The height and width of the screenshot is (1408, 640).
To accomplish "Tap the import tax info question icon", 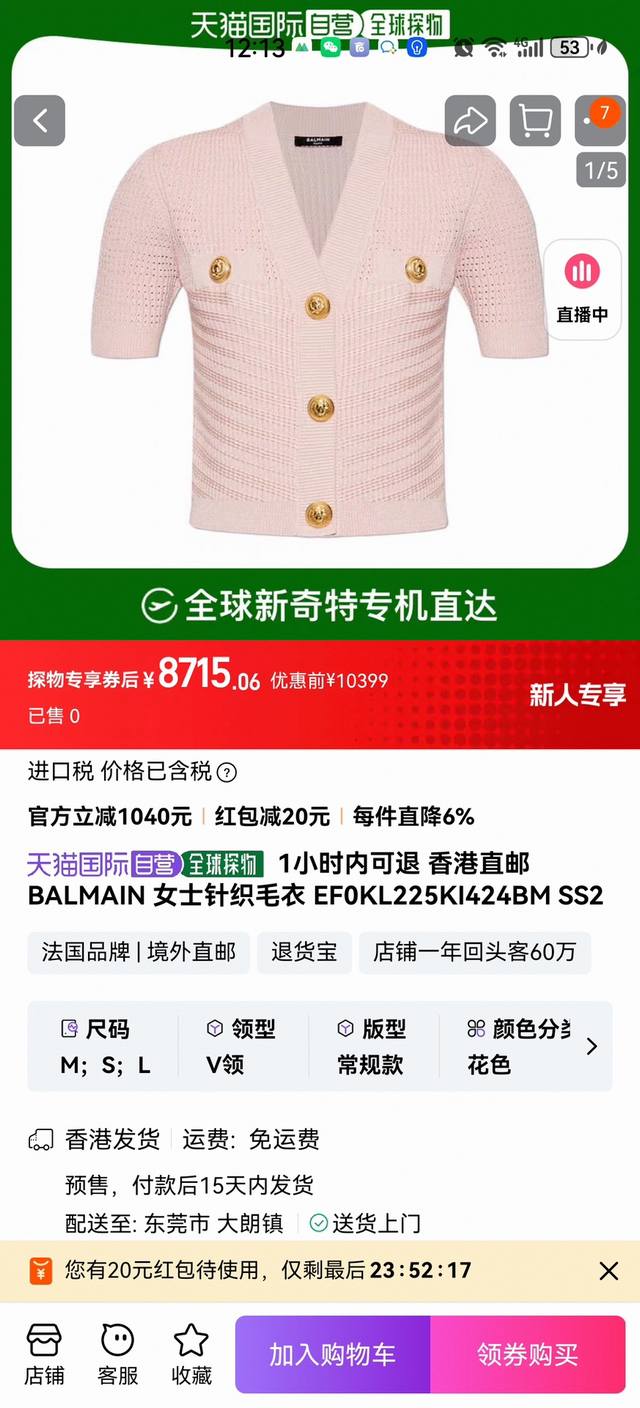I will click(228, 772).
